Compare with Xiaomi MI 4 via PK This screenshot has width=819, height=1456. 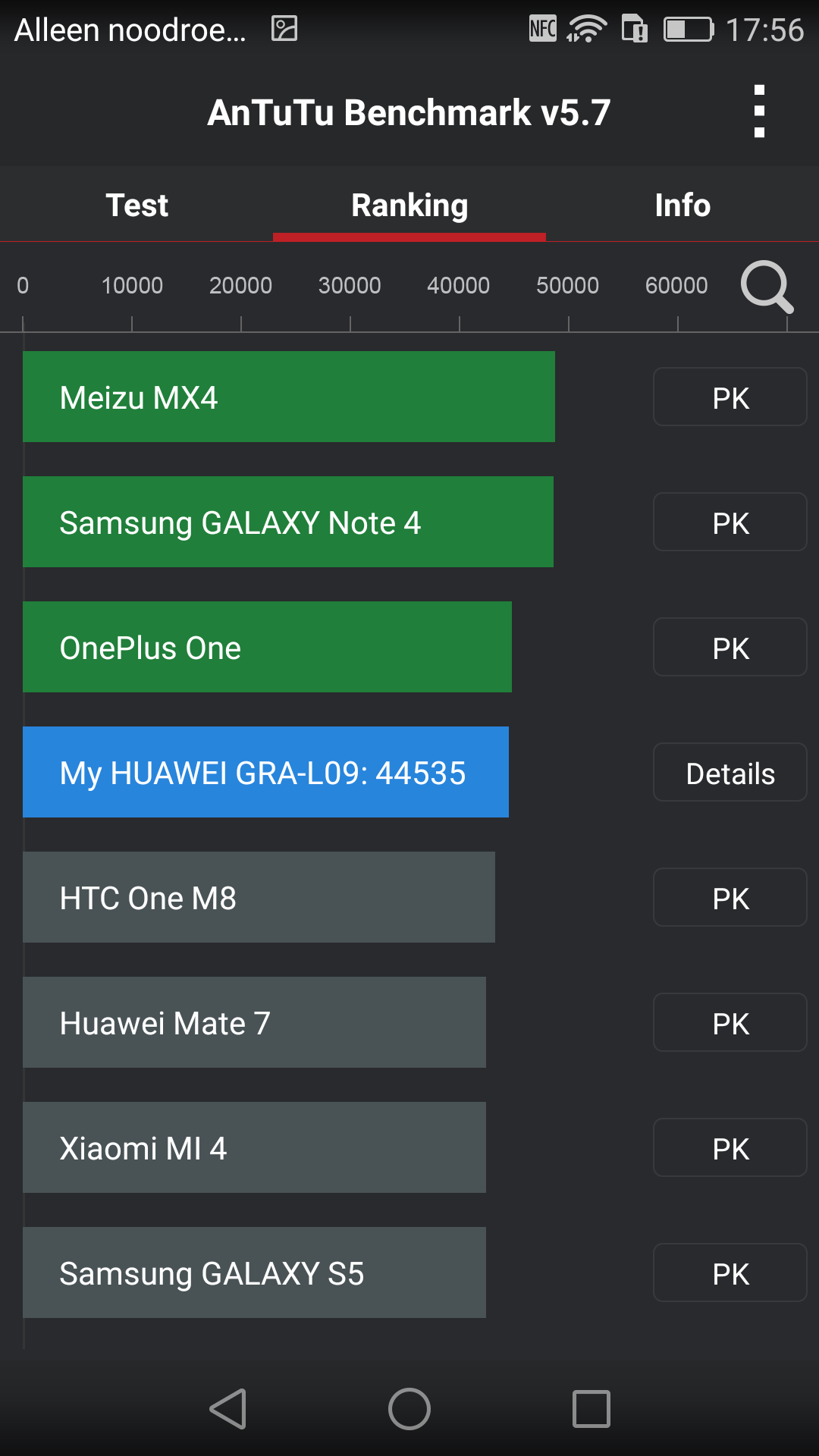pos(730,1147)
